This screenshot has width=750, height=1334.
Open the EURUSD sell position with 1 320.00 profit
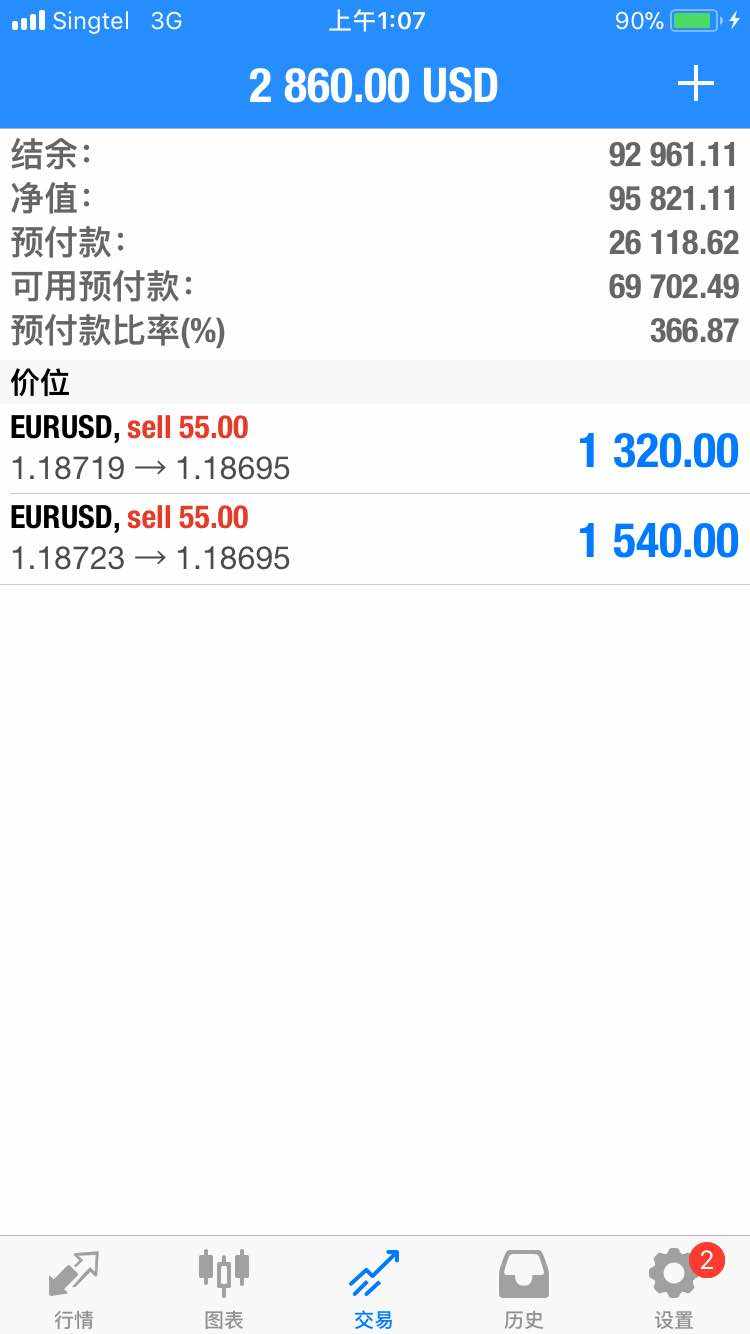375,449
